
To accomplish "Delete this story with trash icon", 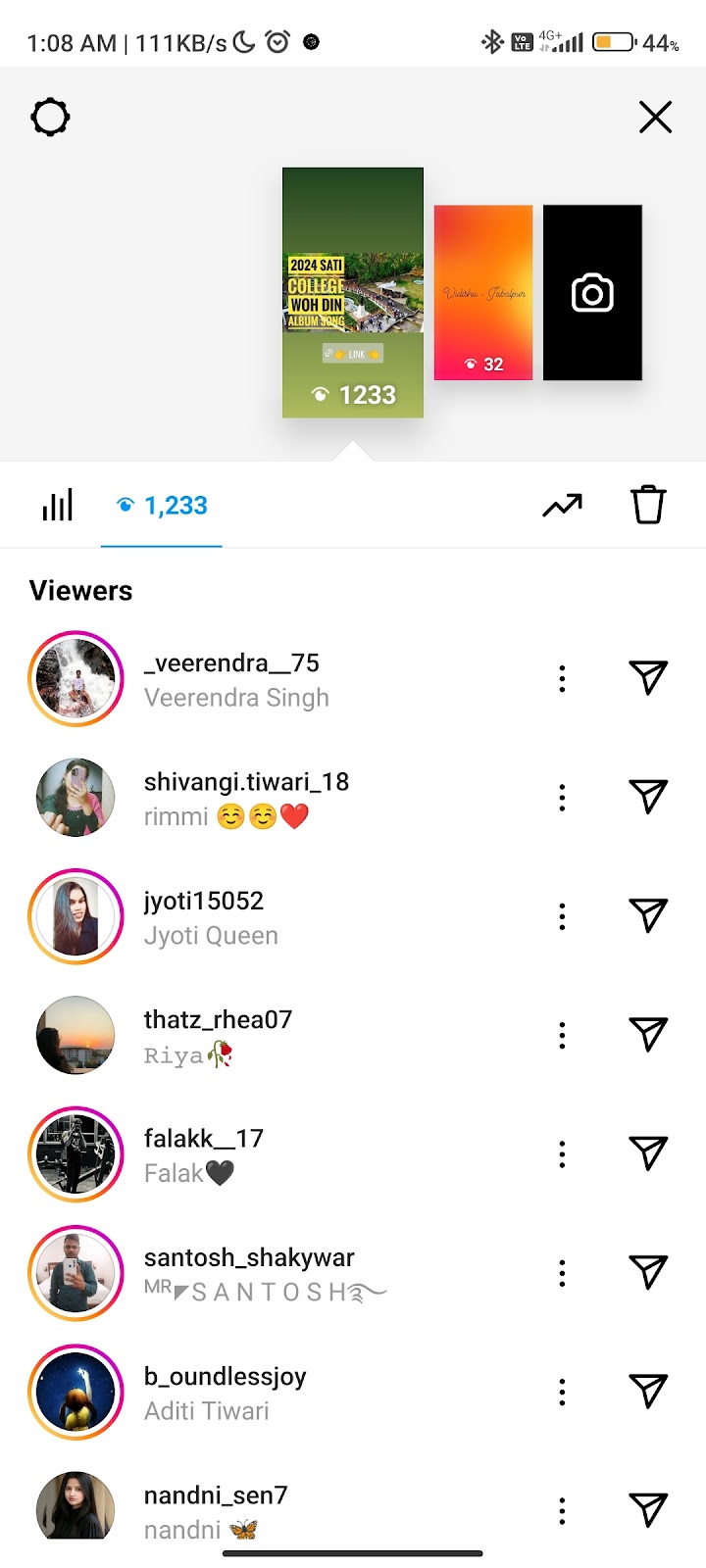I will point(648,506).
